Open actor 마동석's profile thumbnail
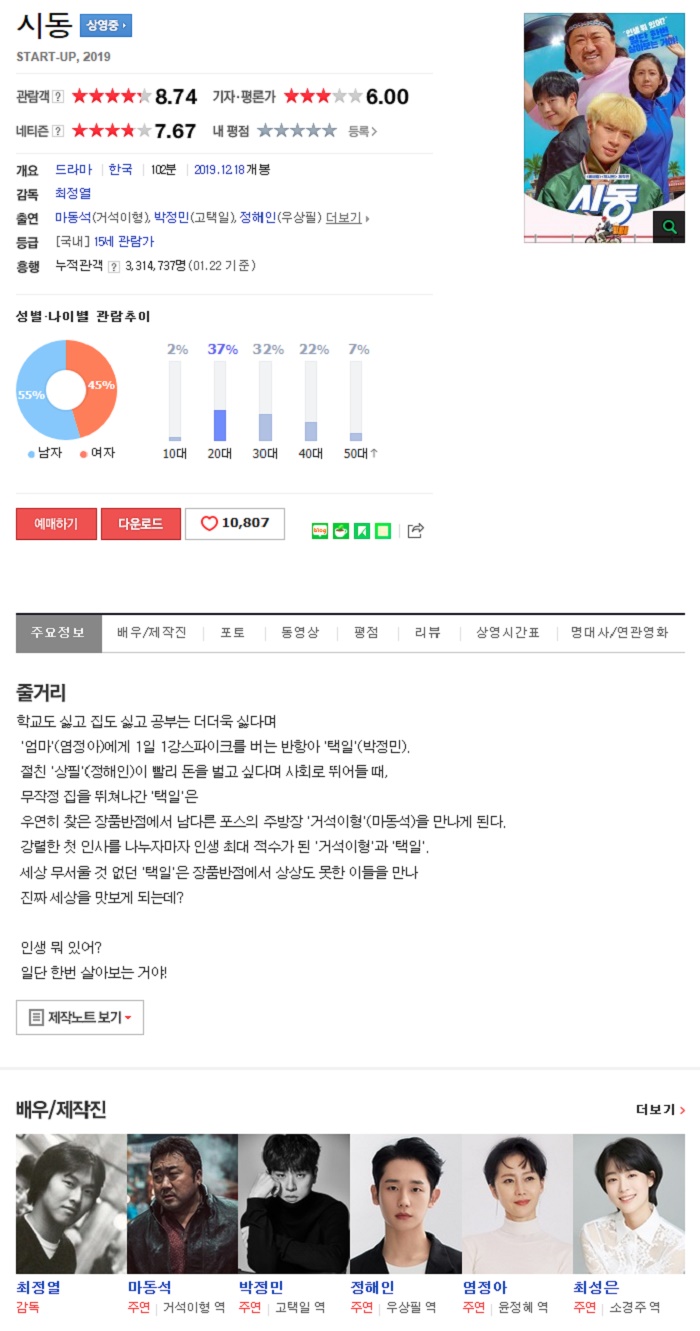Screen dimensions: 700x1331 (x=182, y=1203)
